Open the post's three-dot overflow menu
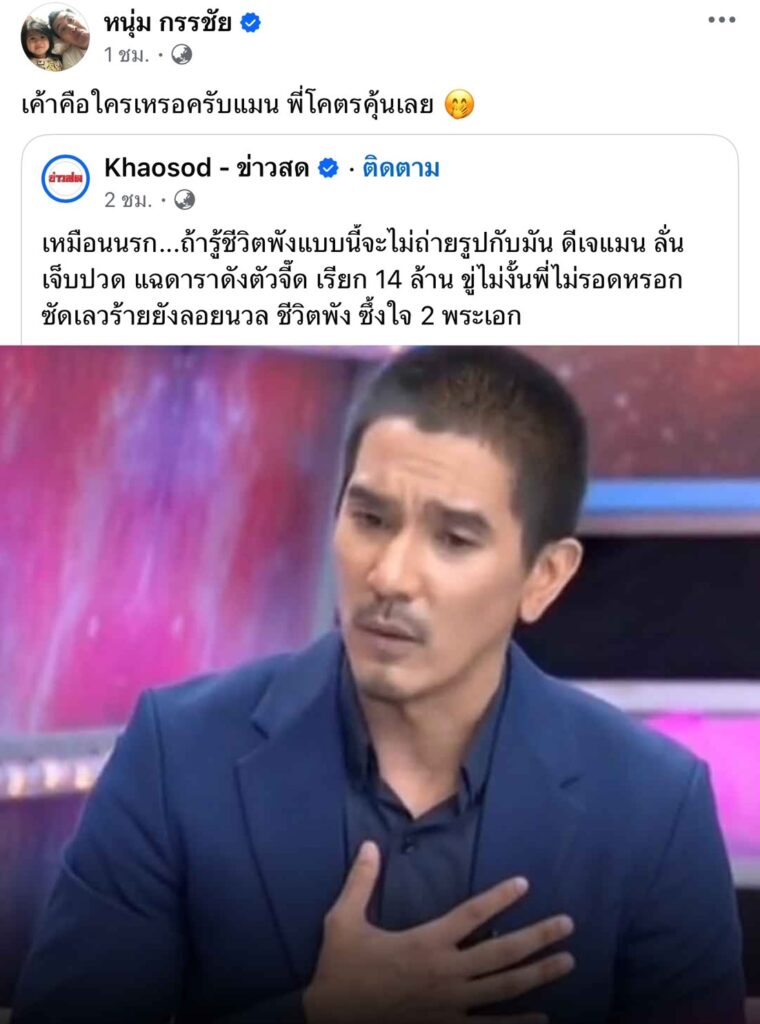 pyautogui.click(x=721, y=20)
